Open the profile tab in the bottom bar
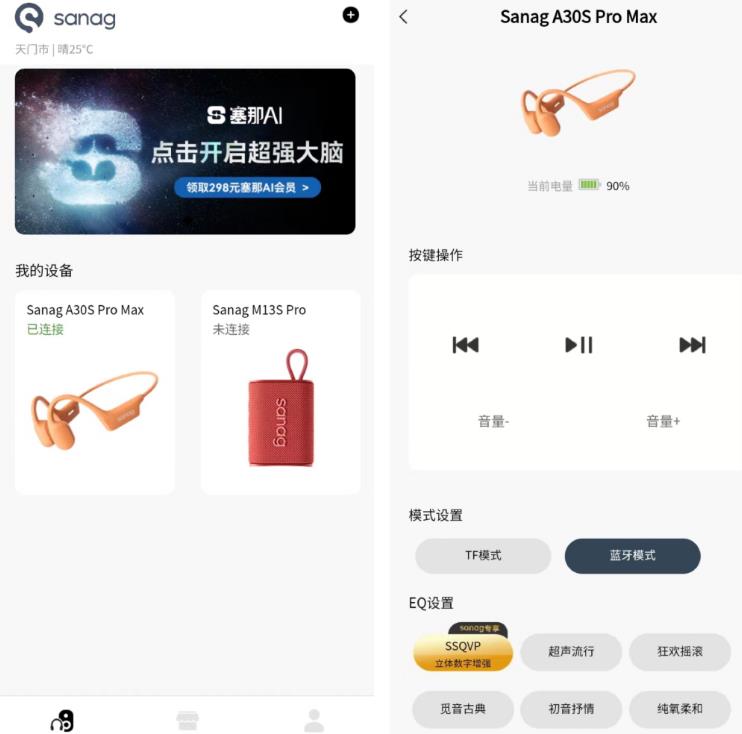742x734 pixels. point(314,720)
